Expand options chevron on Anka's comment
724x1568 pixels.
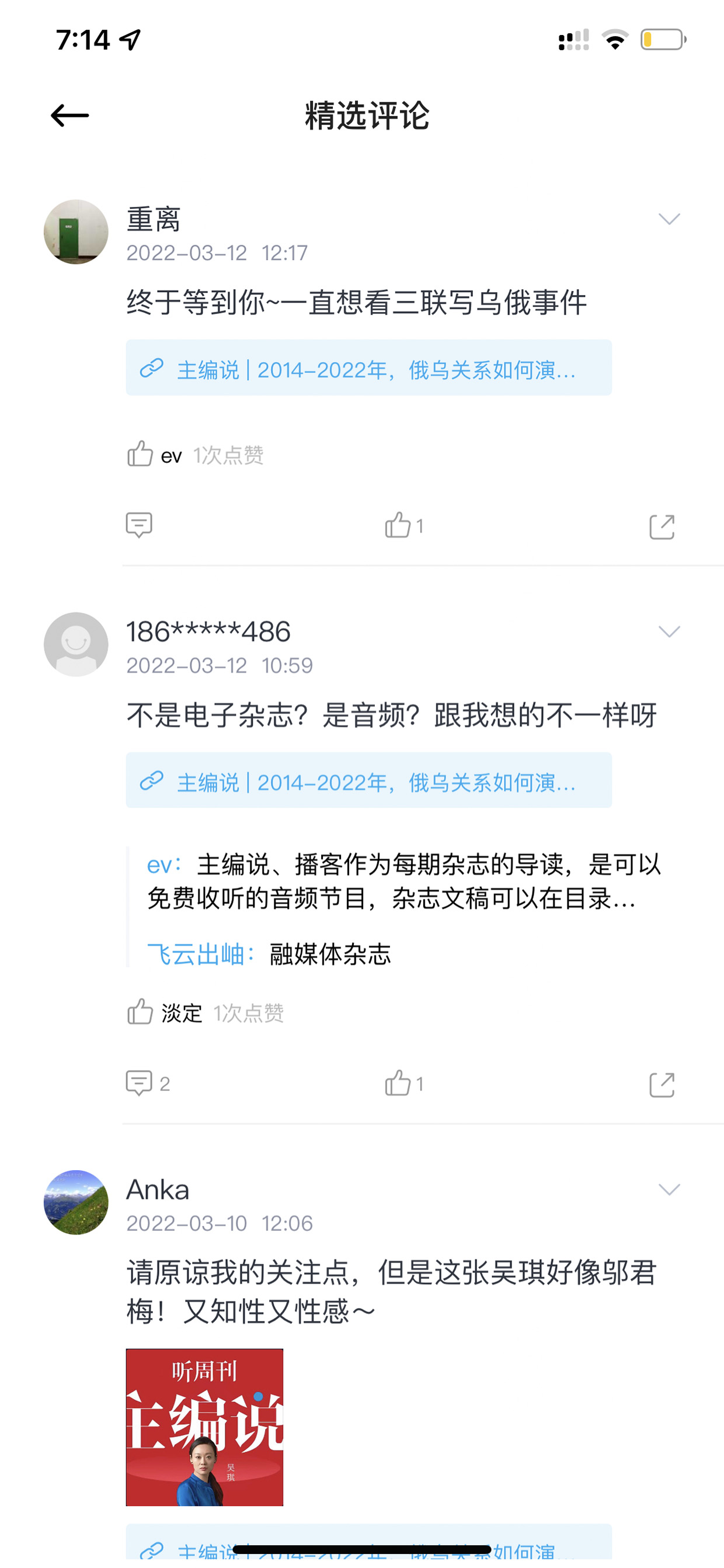pos(669,1189)
